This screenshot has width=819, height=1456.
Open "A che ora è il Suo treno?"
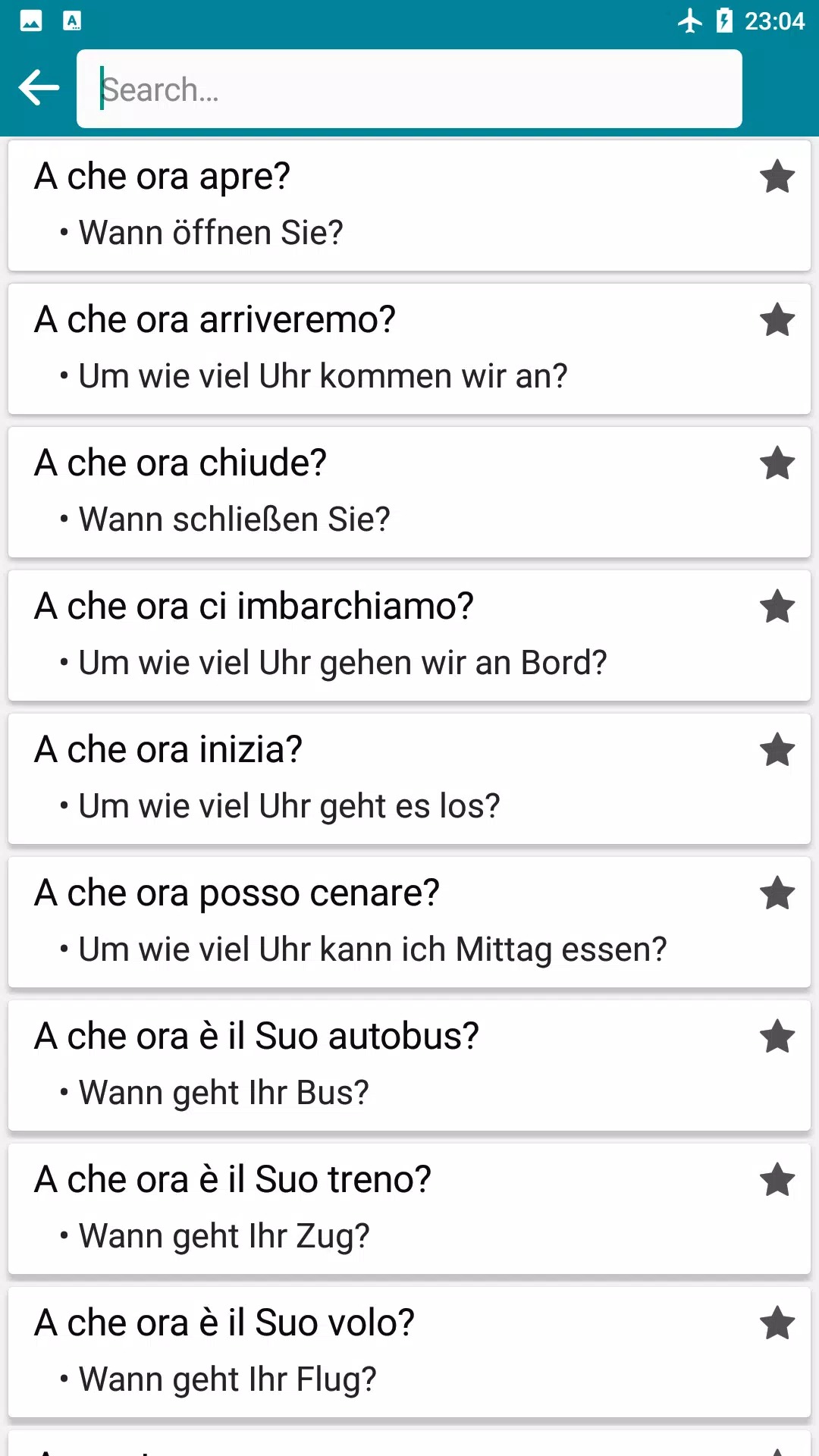pyautogui.click(x=364, y=1208)
